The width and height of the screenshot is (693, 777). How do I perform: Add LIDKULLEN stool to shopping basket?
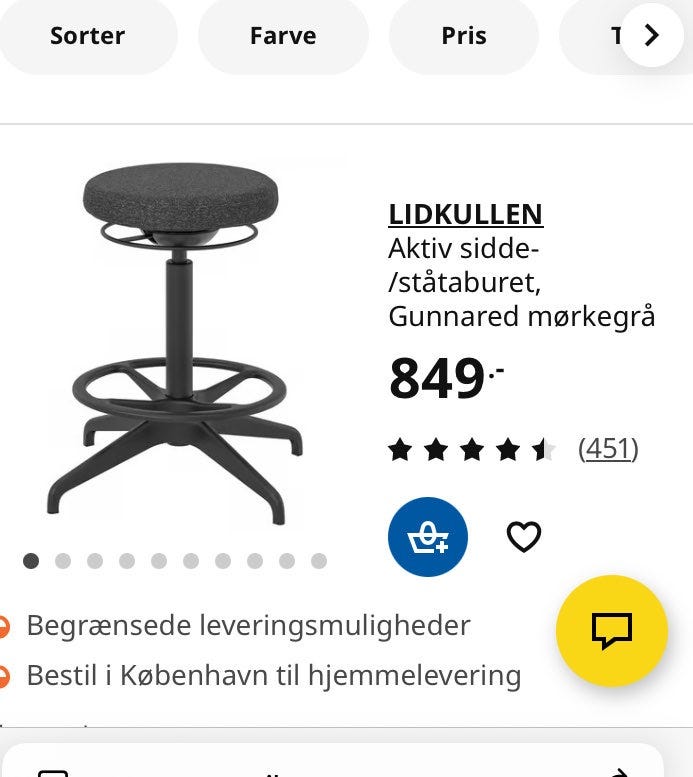pos(428,537)
